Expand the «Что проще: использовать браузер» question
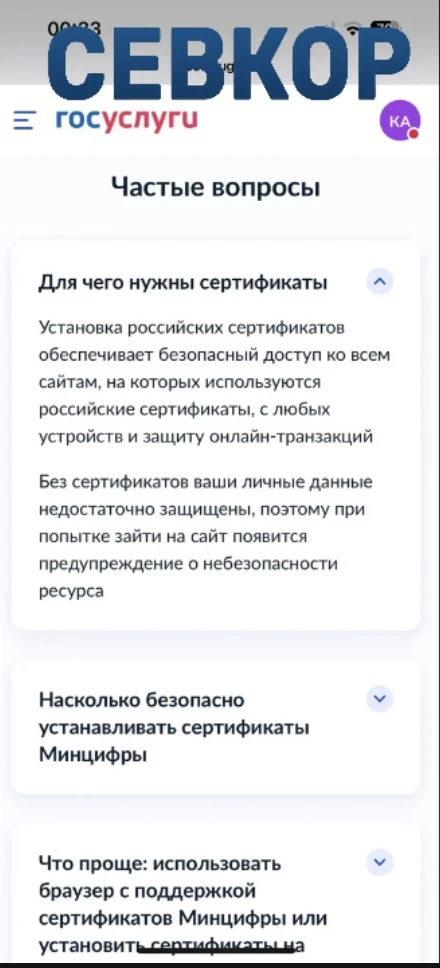440x968 pixels. (380, 862)
